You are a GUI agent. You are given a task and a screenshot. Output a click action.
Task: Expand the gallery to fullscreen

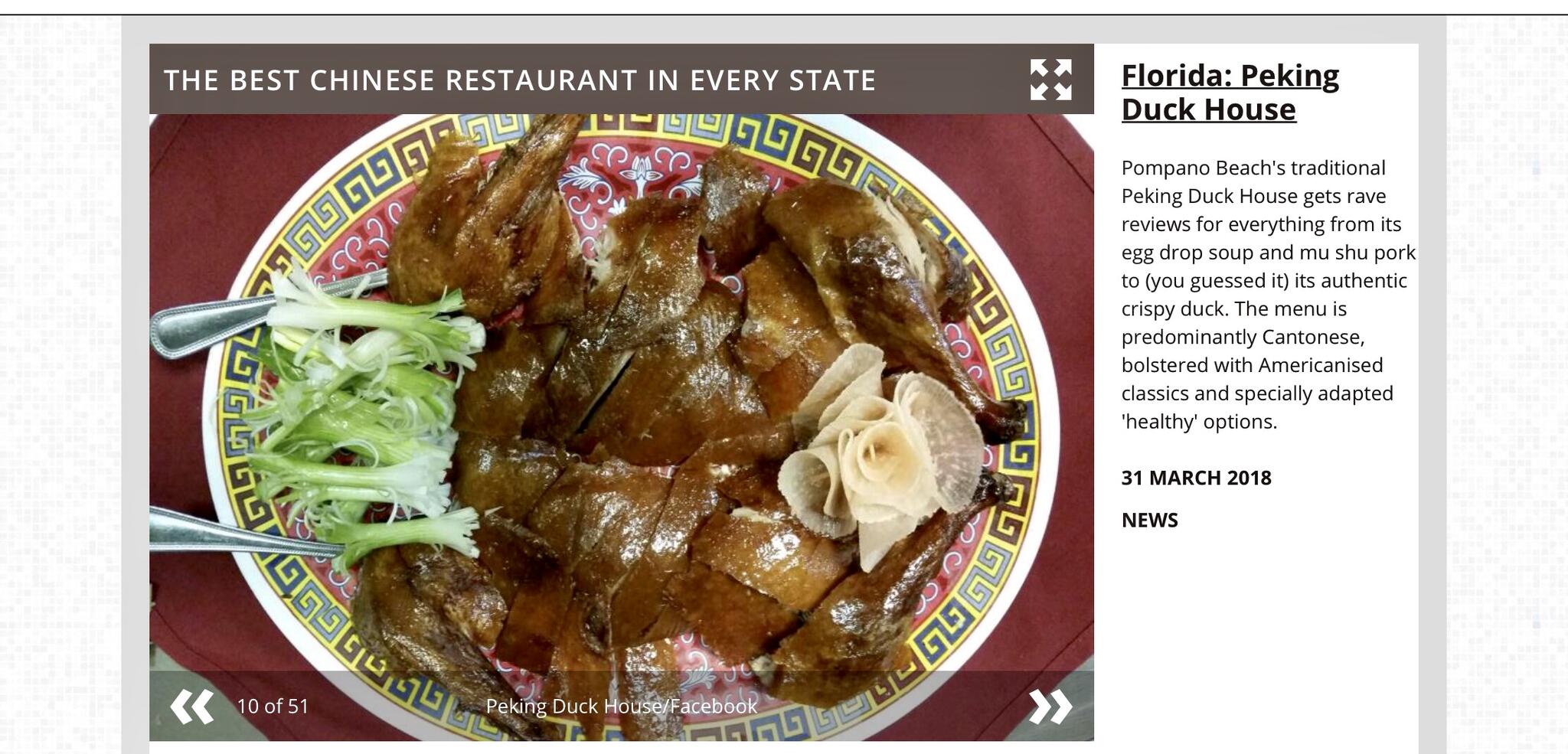[x=1050, y=80]
